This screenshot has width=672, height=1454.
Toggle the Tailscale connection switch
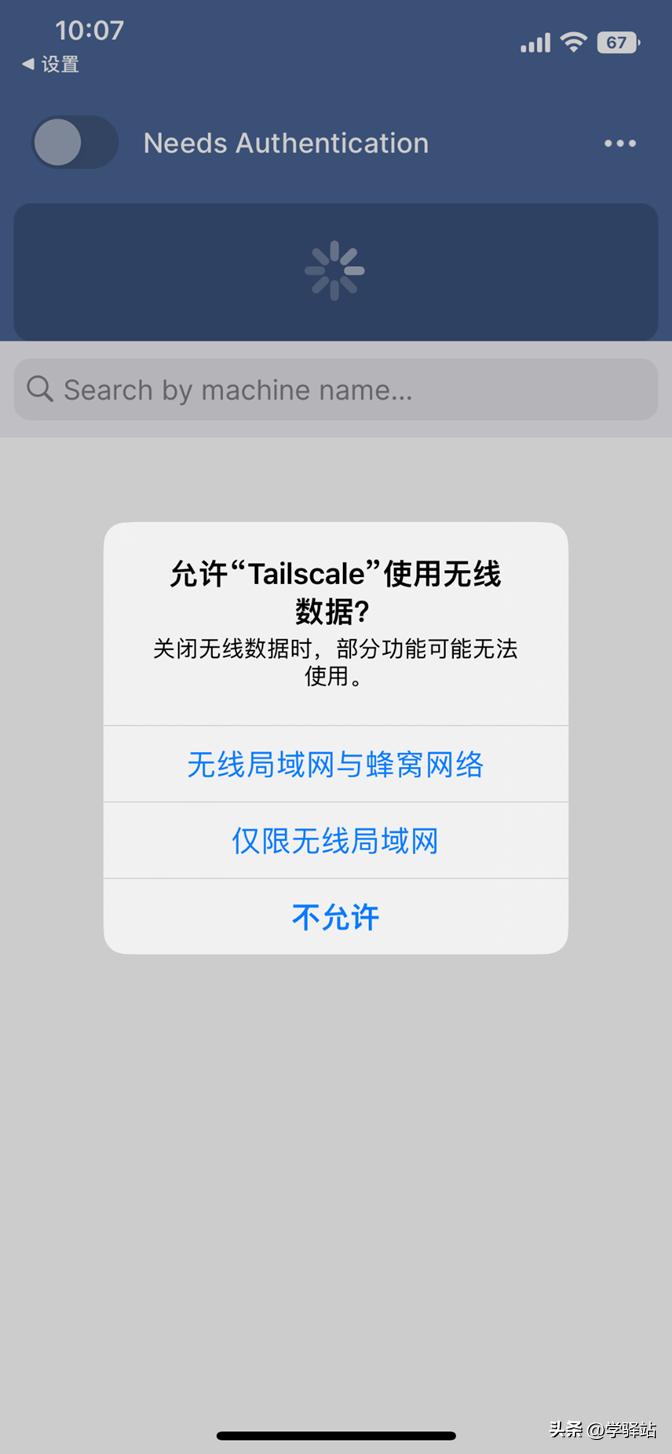point(74,143)
